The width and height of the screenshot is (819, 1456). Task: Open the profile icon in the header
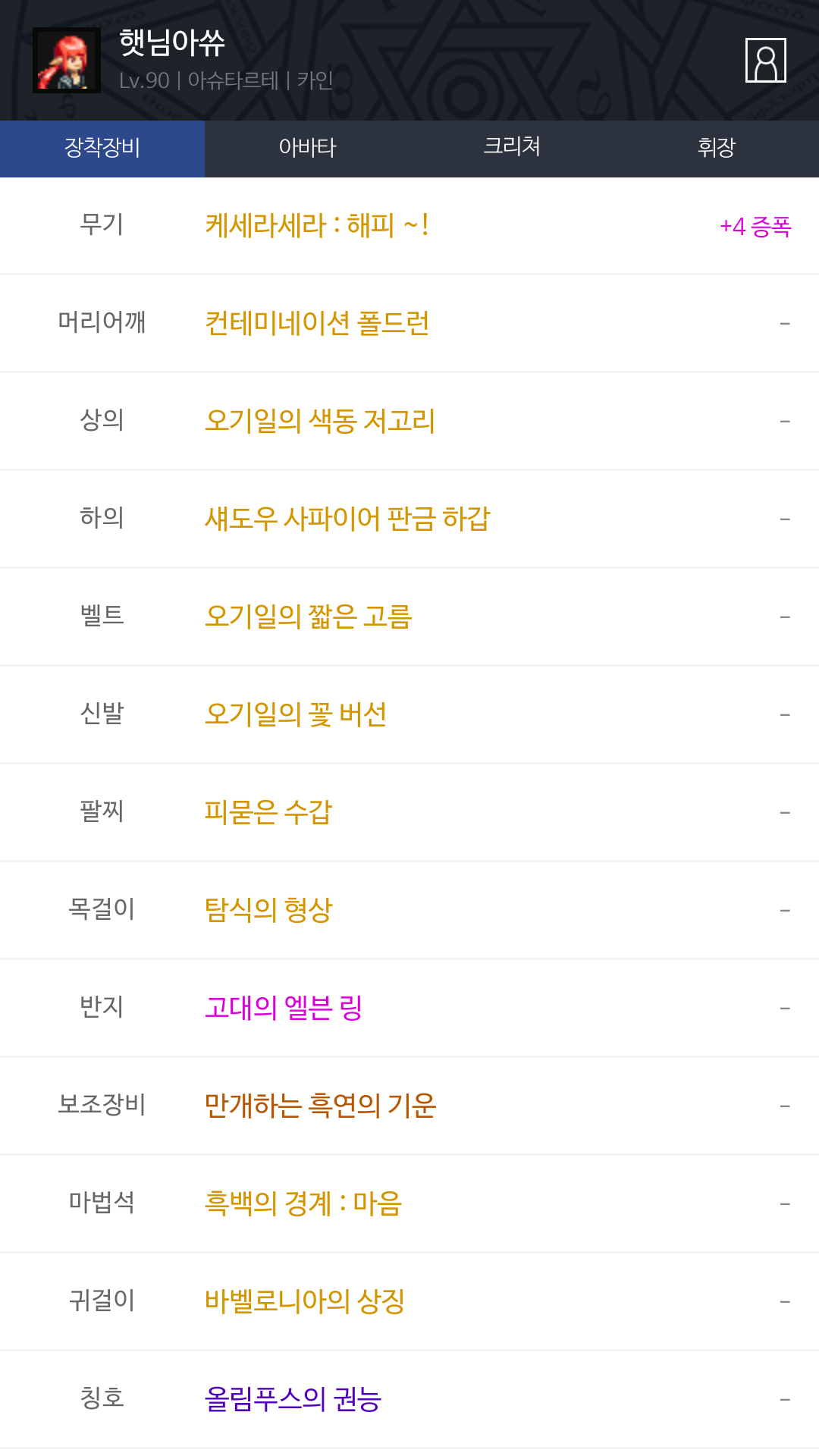(x=765, y=60)
